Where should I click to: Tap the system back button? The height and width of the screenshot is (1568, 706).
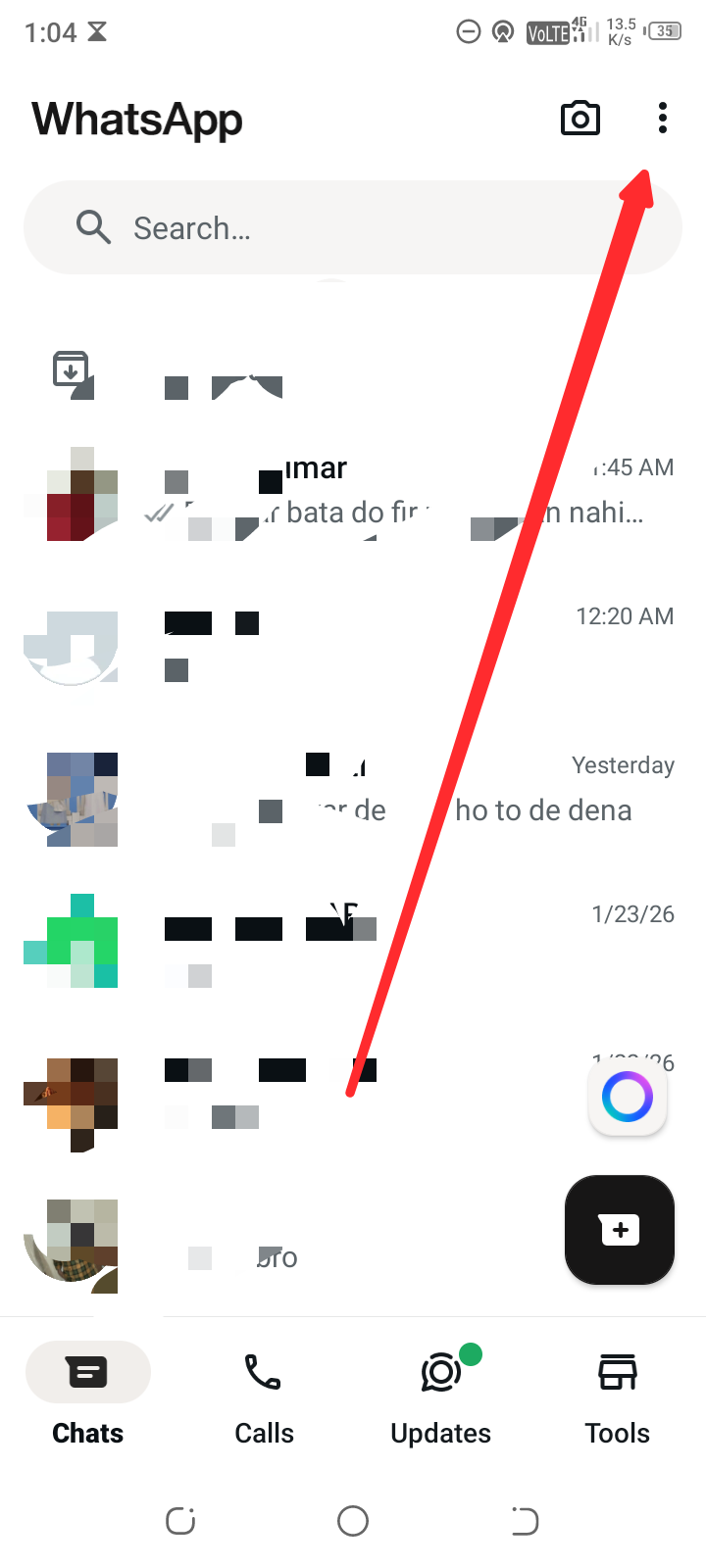[x=525, y=1521]
